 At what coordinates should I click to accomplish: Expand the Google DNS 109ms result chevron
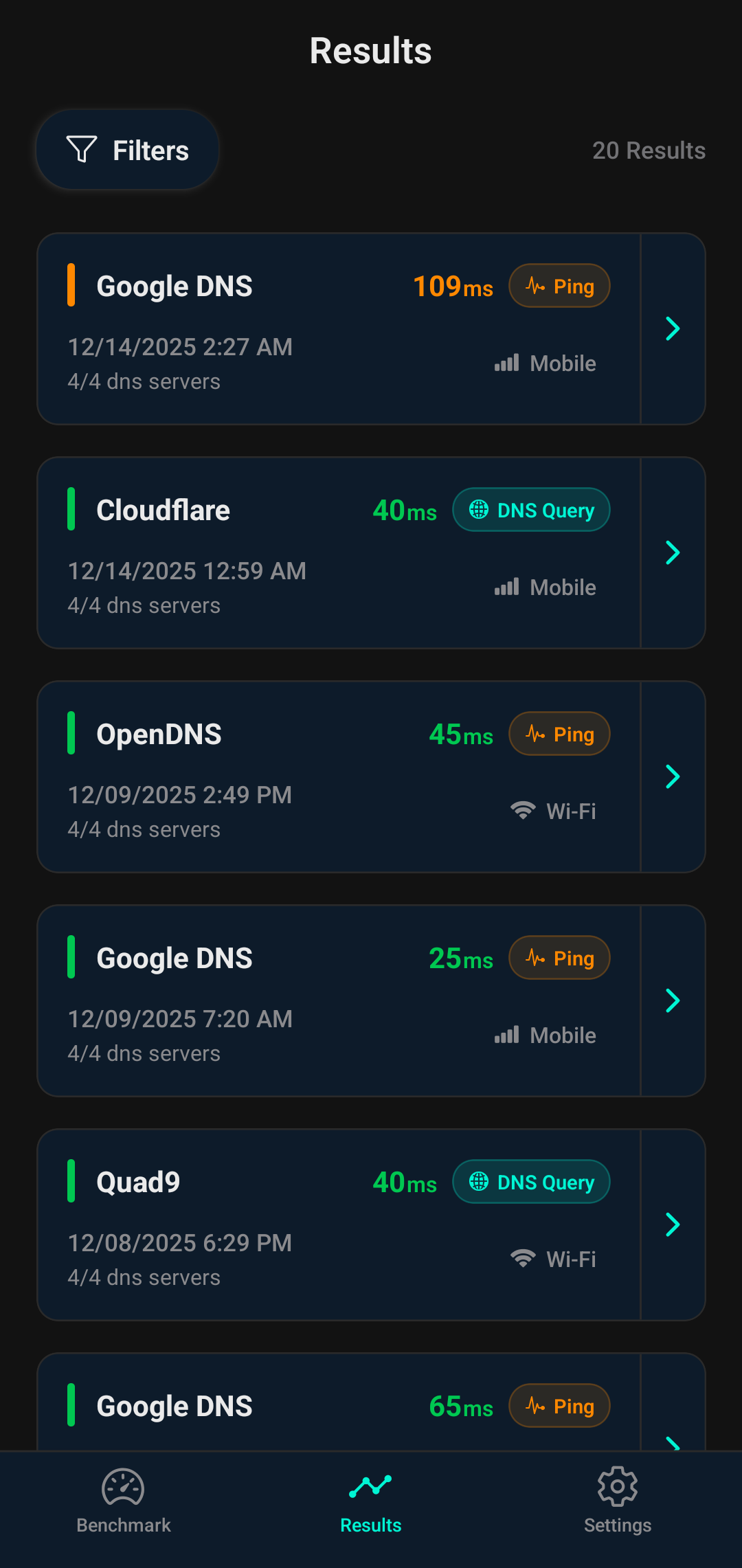(672, 328)
